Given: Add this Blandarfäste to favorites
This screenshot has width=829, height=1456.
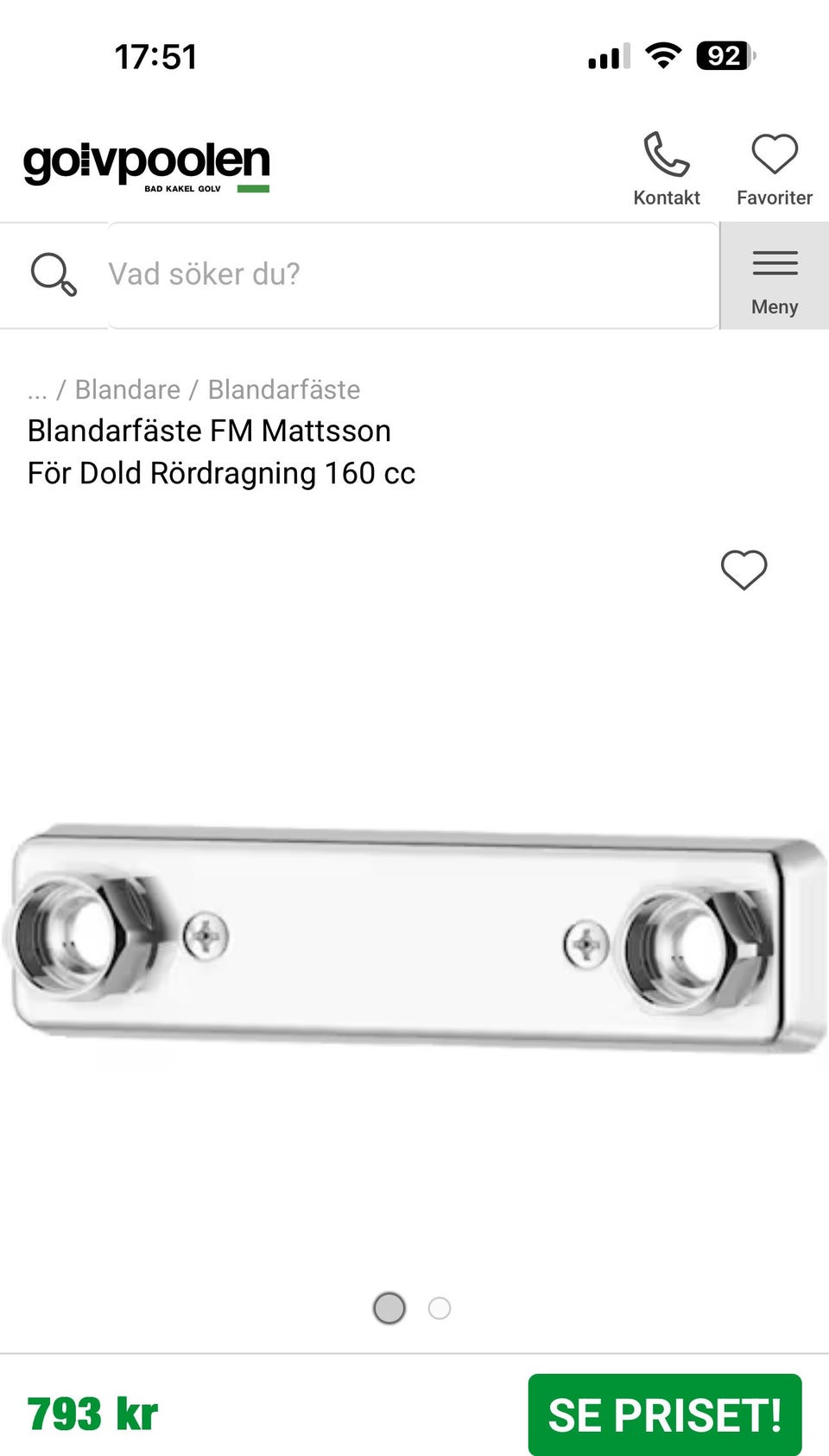Looking at the screenshot, I should click(x=744, y=570).
